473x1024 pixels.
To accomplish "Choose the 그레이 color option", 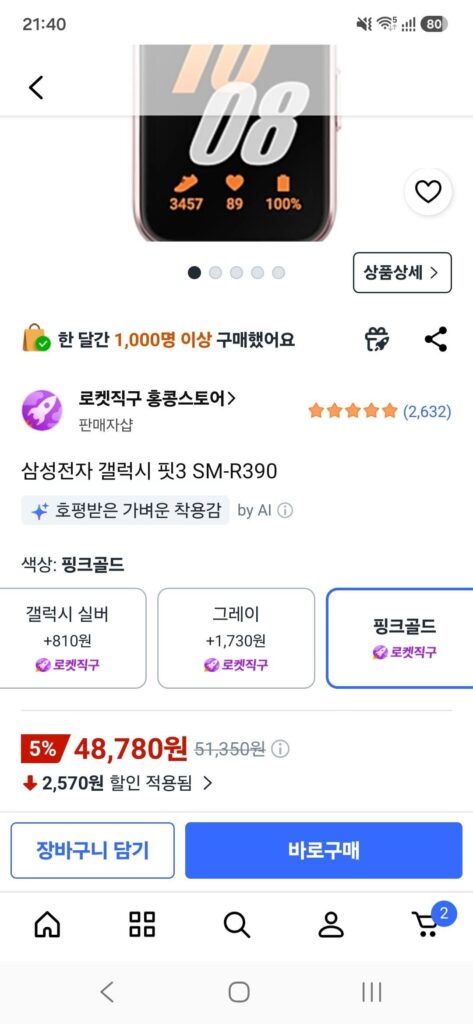I will [x=236, y=638].
